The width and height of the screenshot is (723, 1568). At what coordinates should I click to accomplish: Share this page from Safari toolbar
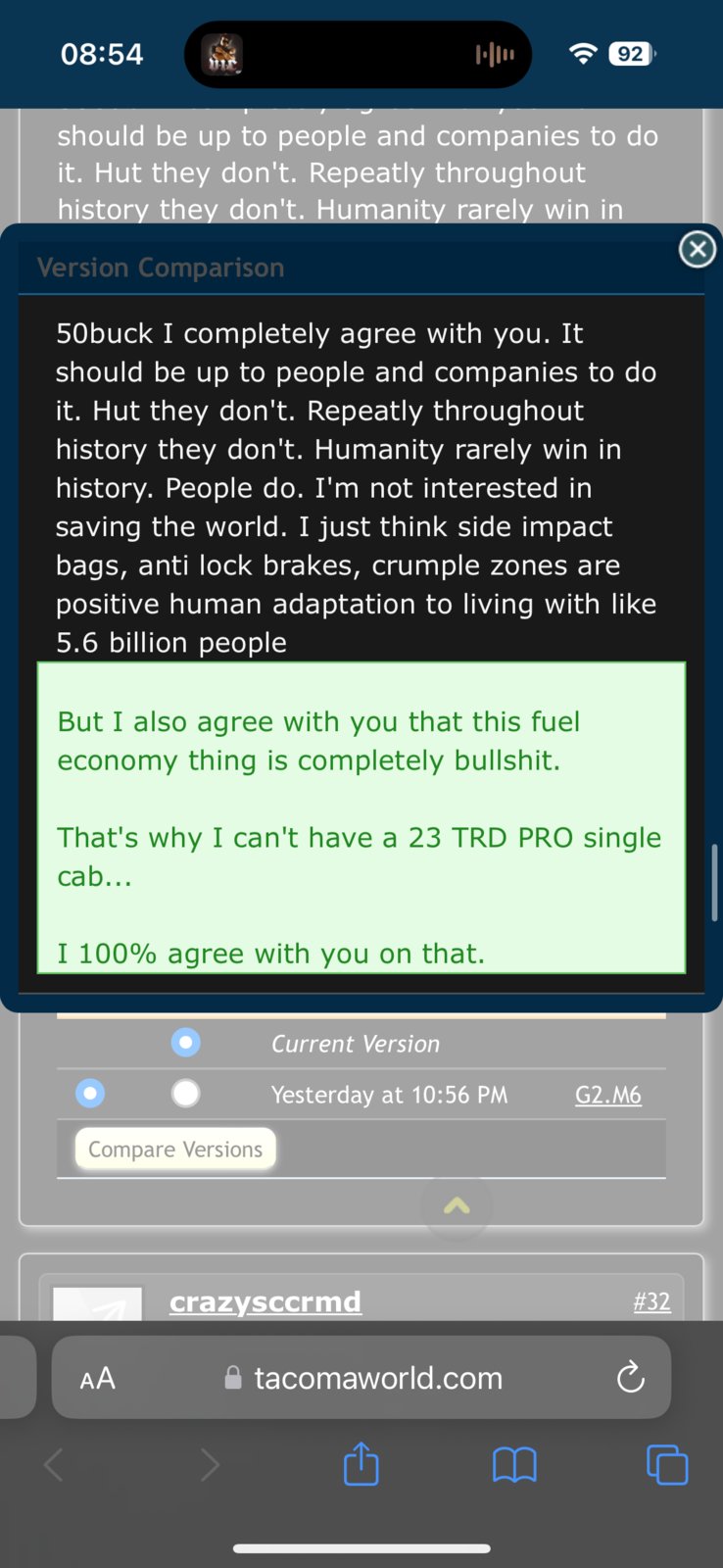(x=361, y=1465)
